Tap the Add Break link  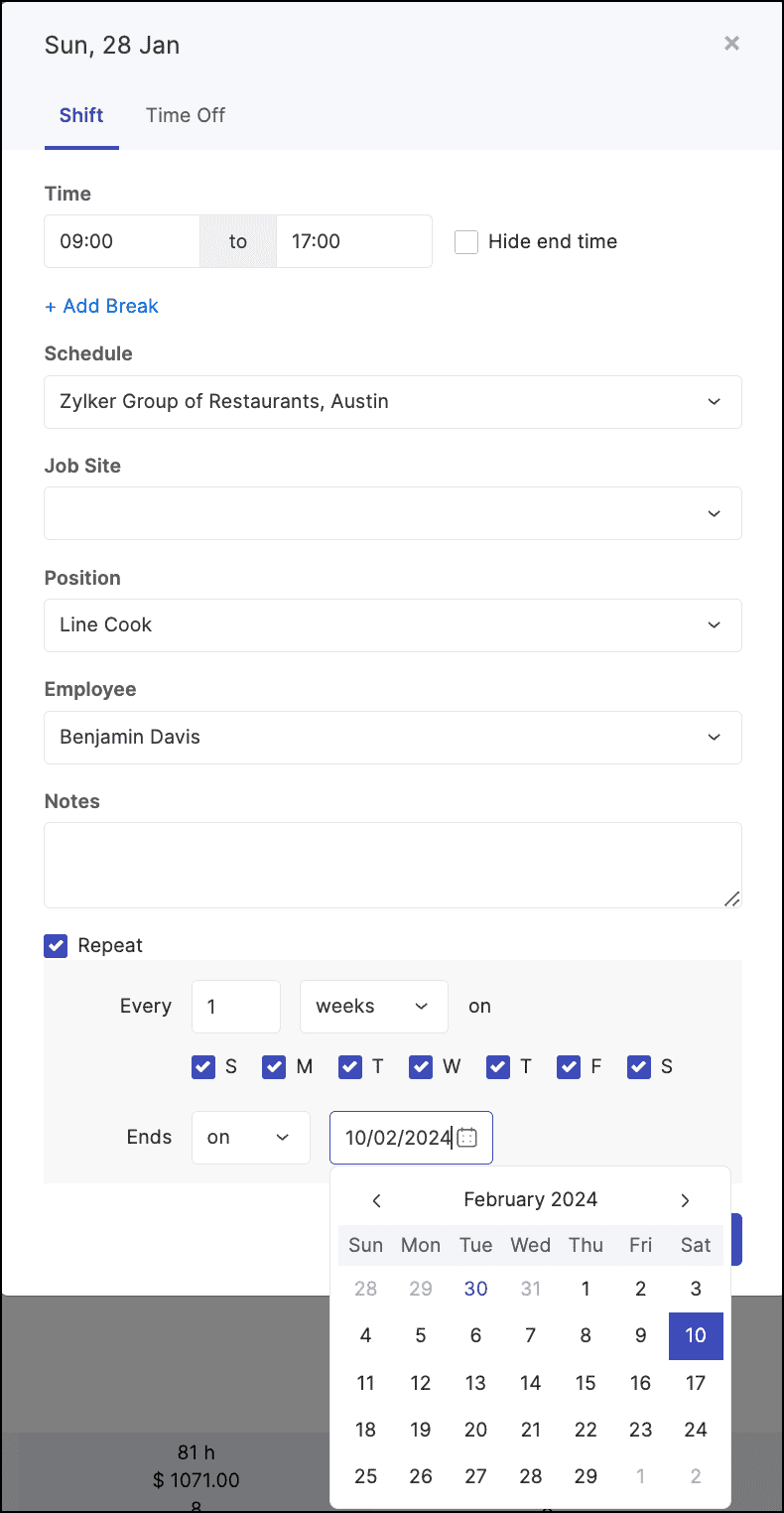tap(101, 306)
